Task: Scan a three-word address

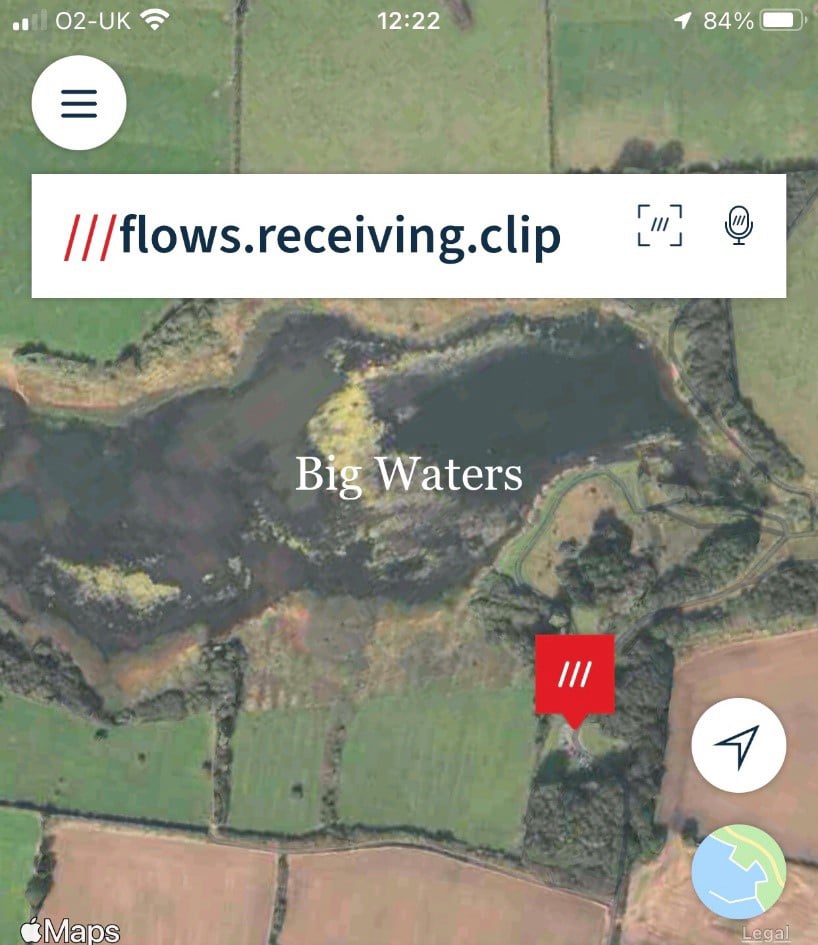Action: [x=659, y=225]
